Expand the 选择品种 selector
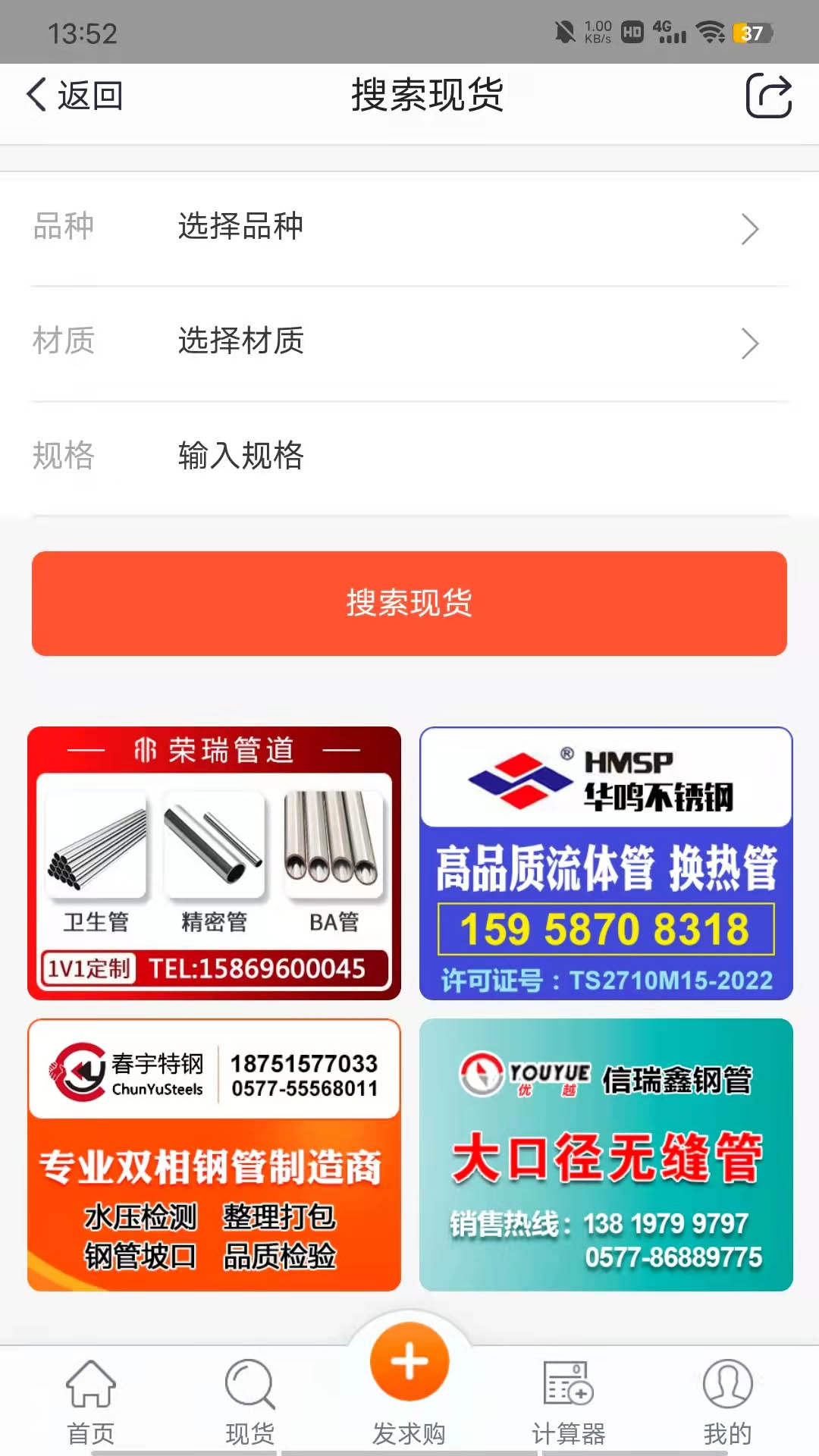The height and width of the screenshot is (1456, 819). [240, 227]
